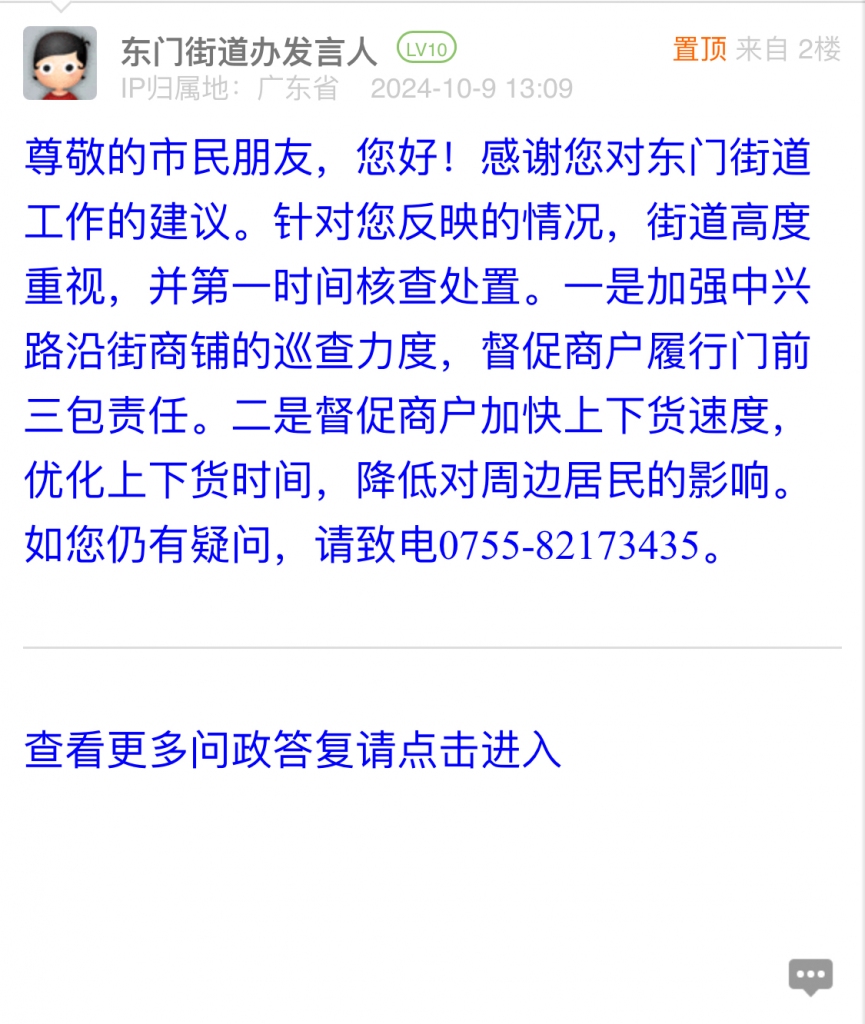The width and height of the screenshot is (865, 1024).
Task: Open 东门街道办发言人's avatar profile
Action: 60,63
